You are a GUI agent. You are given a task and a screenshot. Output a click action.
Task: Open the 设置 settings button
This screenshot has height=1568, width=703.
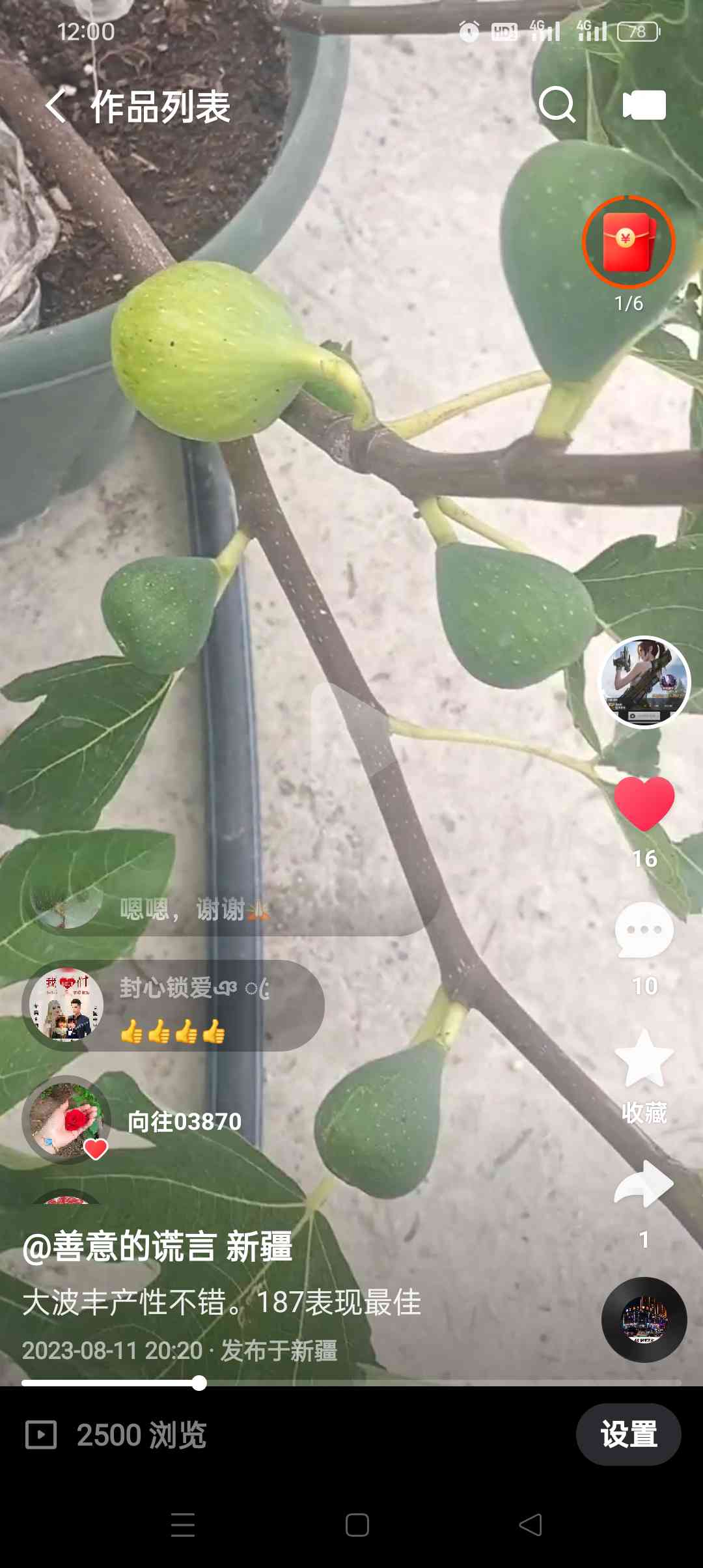(x=629, y=1435)
